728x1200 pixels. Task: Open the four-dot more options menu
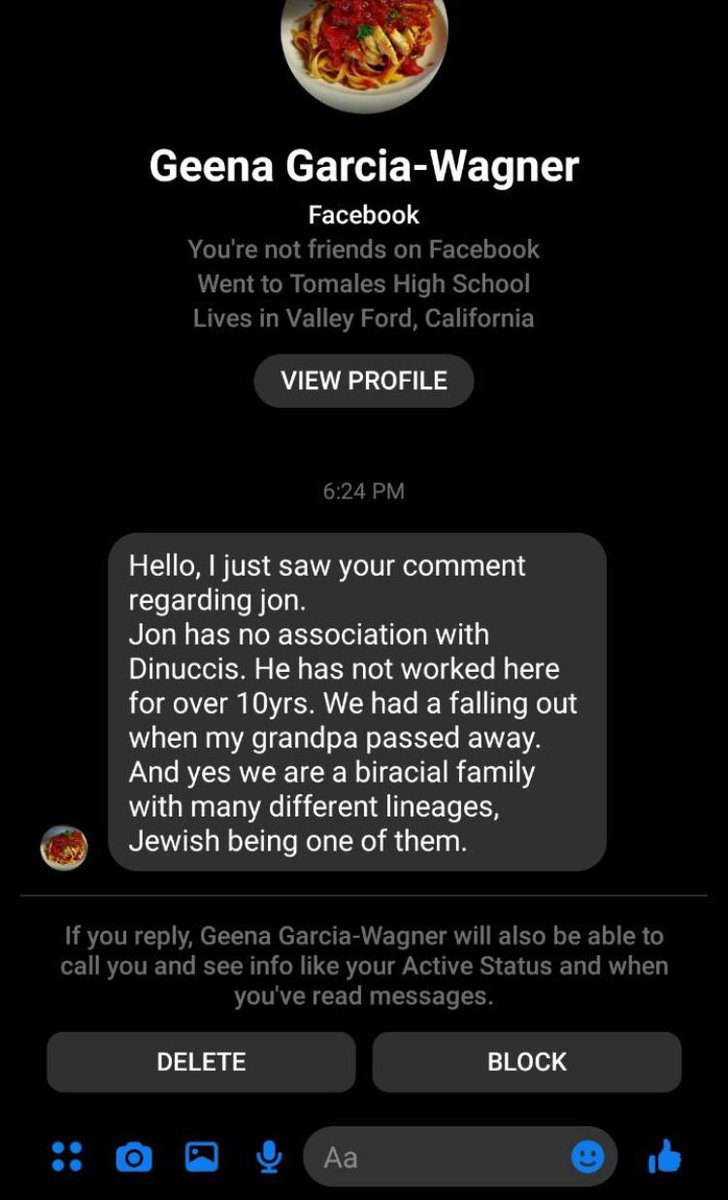(67, 1157)
